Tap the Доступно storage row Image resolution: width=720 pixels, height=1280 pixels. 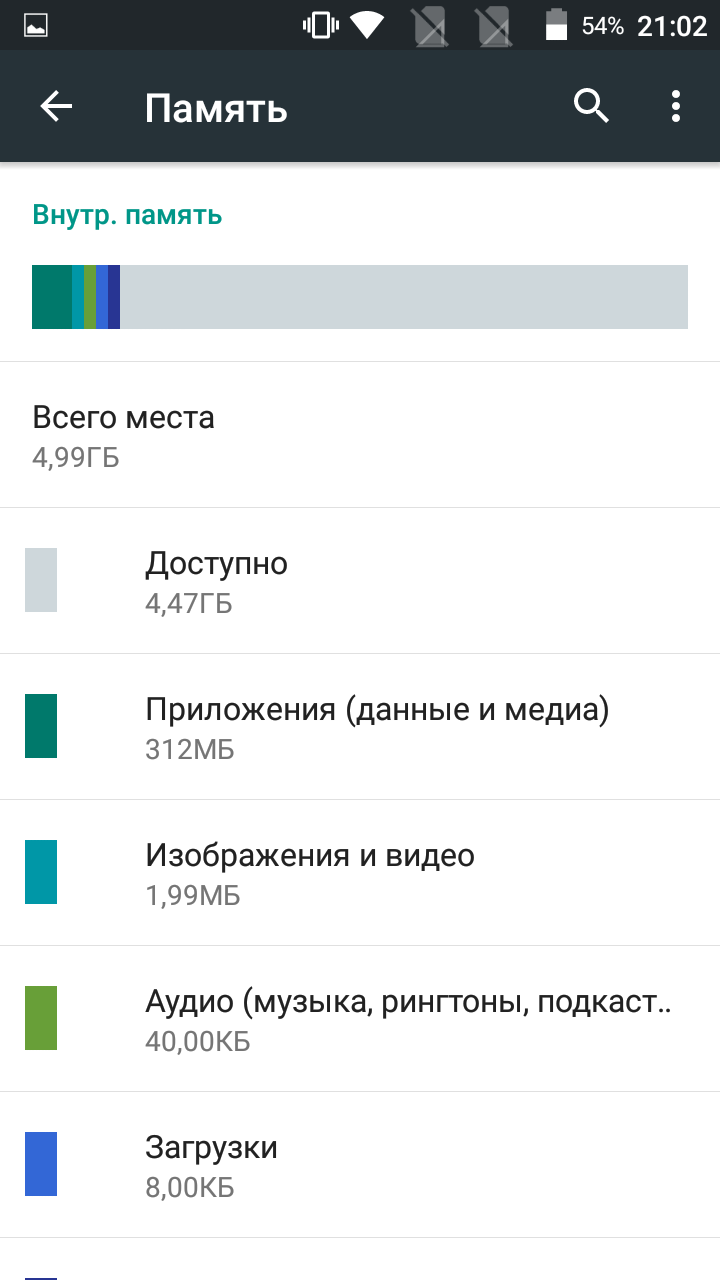pyautogui.click(x=360, y=581)
